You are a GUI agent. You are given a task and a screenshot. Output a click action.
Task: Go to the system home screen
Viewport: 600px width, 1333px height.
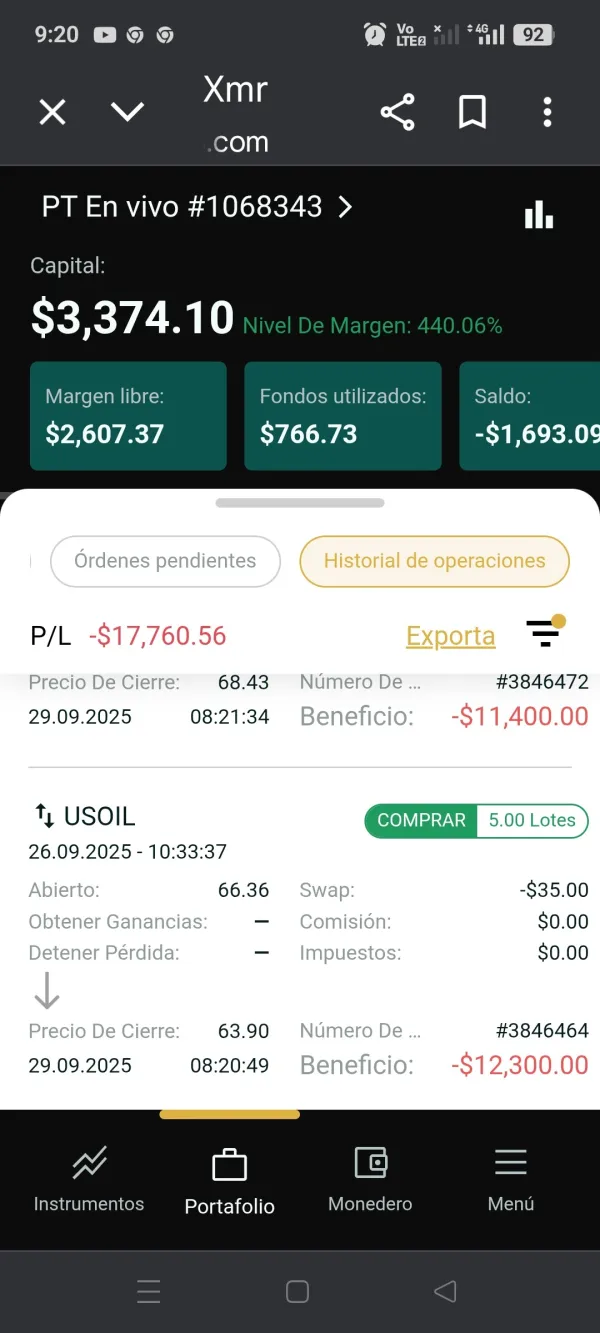coord(297,1292)
